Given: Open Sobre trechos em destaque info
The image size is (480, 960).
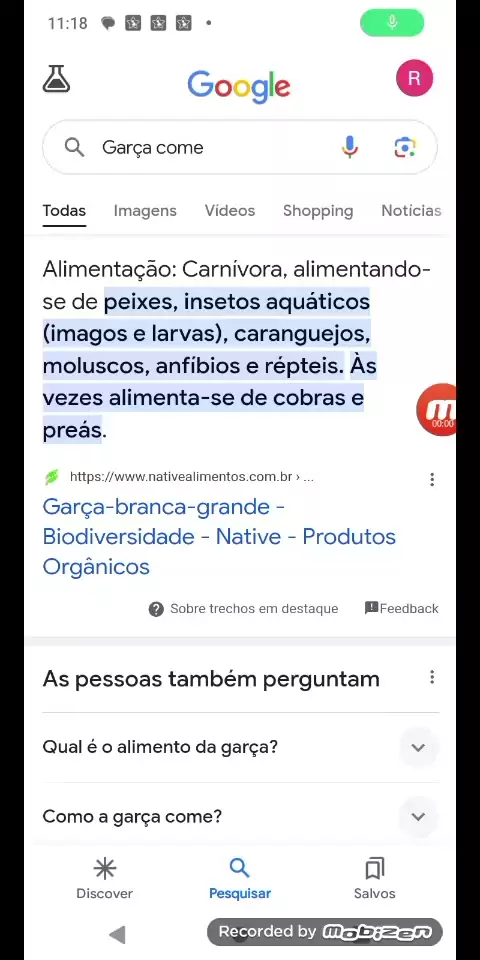Looking at the screenshot, I should (243, 609).
